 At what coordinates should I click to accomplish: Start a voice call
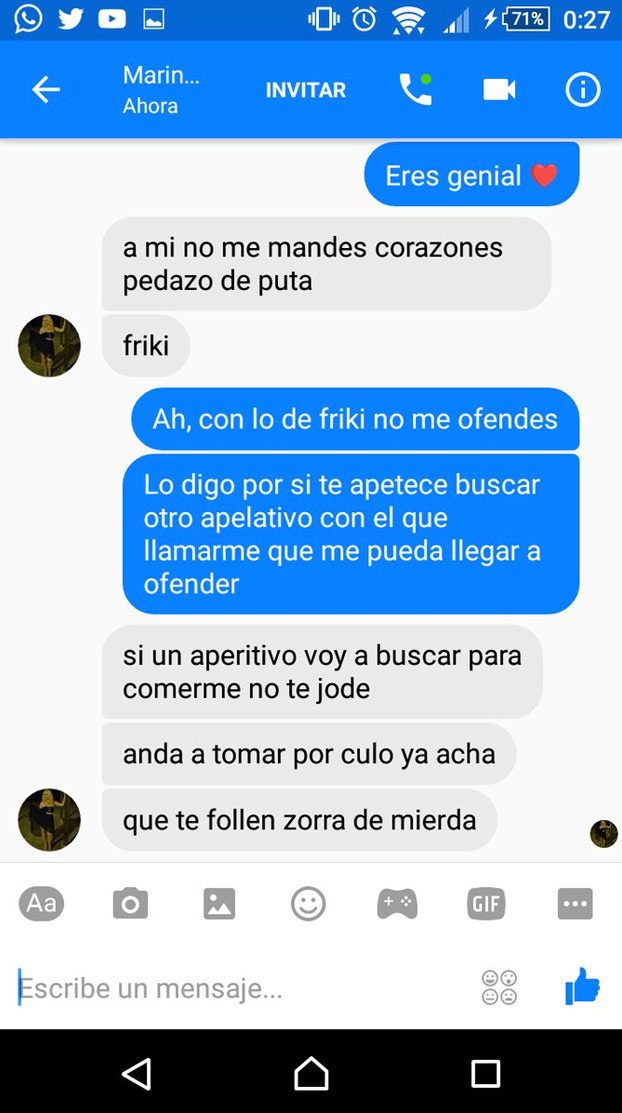click(415, 90)
